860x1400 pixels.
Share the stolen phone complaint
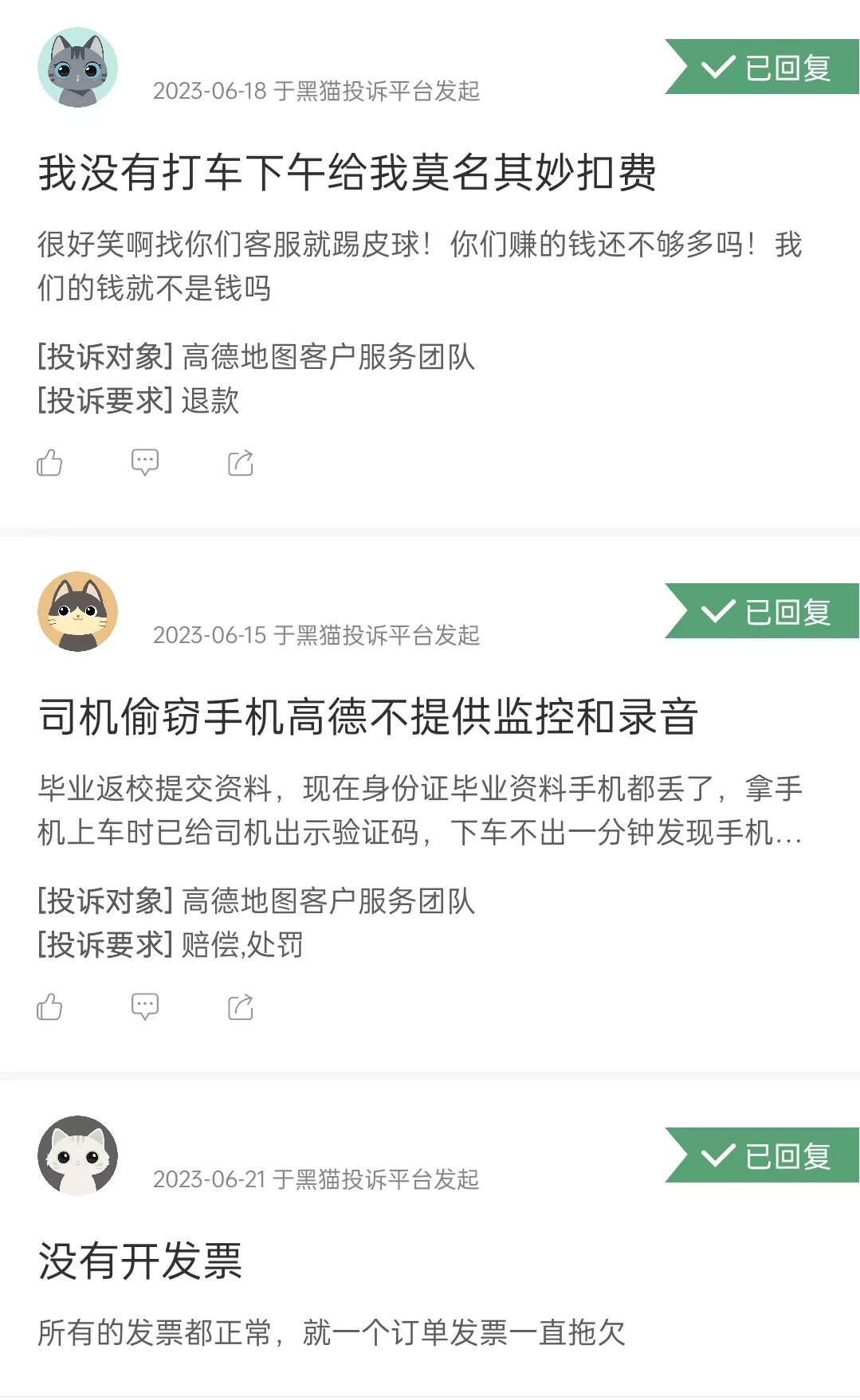(240, 1006)
